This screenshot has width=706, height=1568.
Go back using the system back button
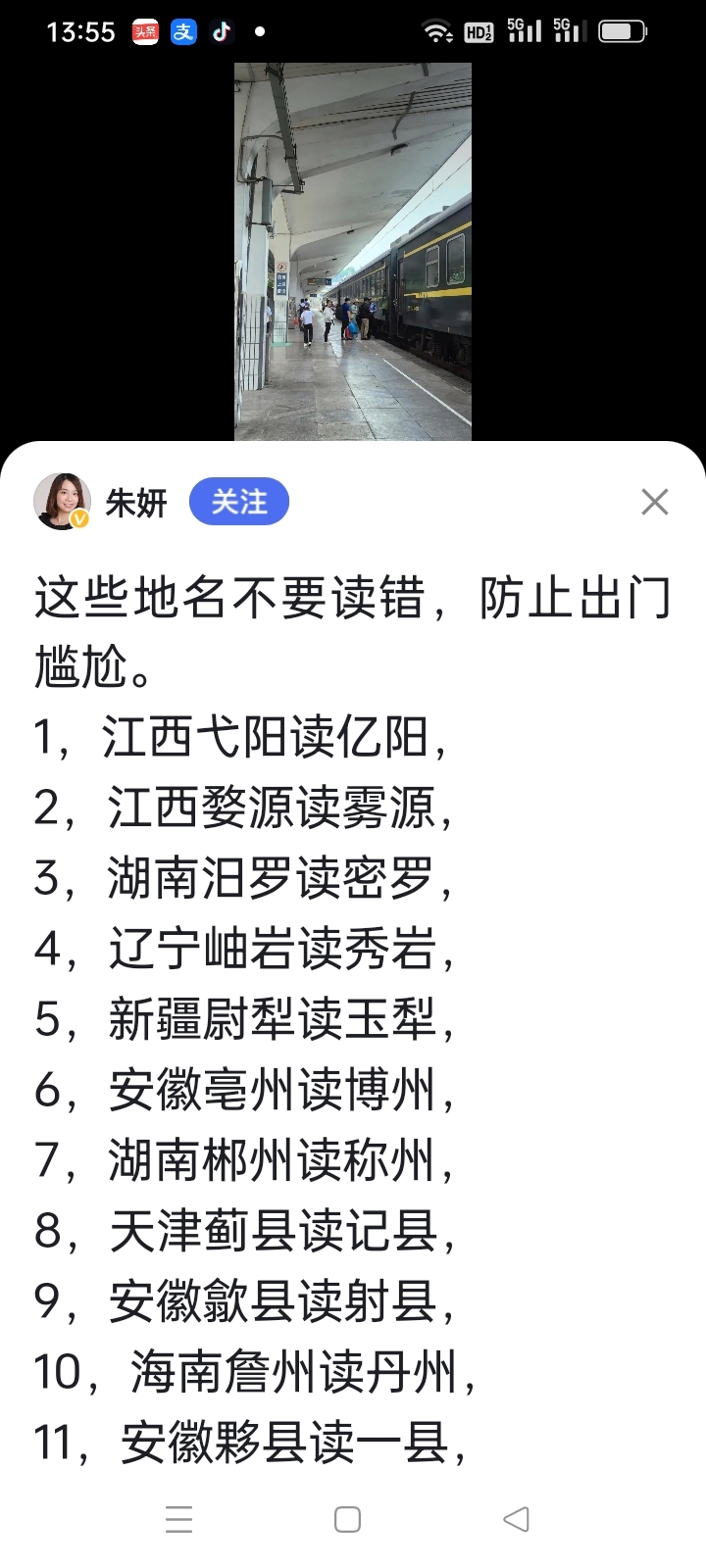click(x=516, y=1519)
